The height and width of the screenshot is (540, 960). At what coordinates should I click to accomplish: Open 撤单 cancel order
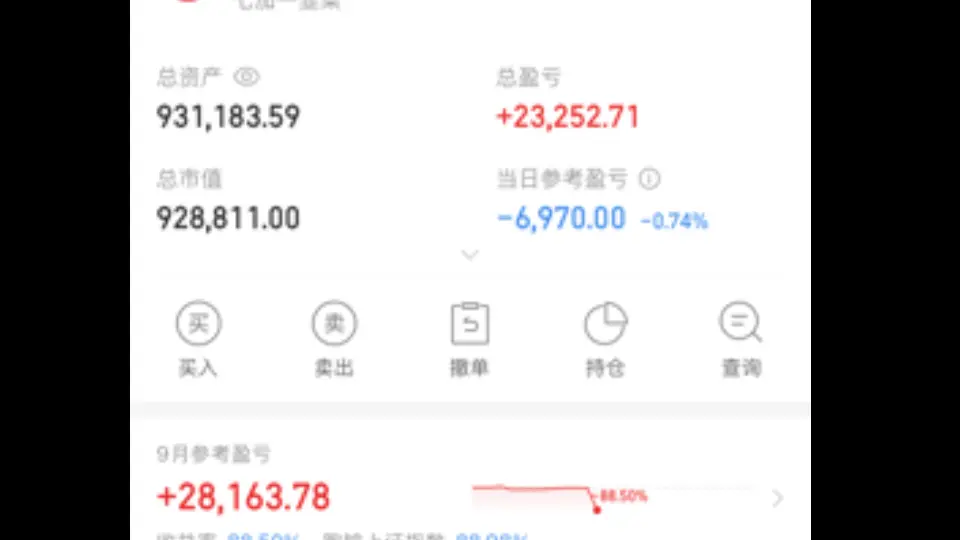point(470,340)
